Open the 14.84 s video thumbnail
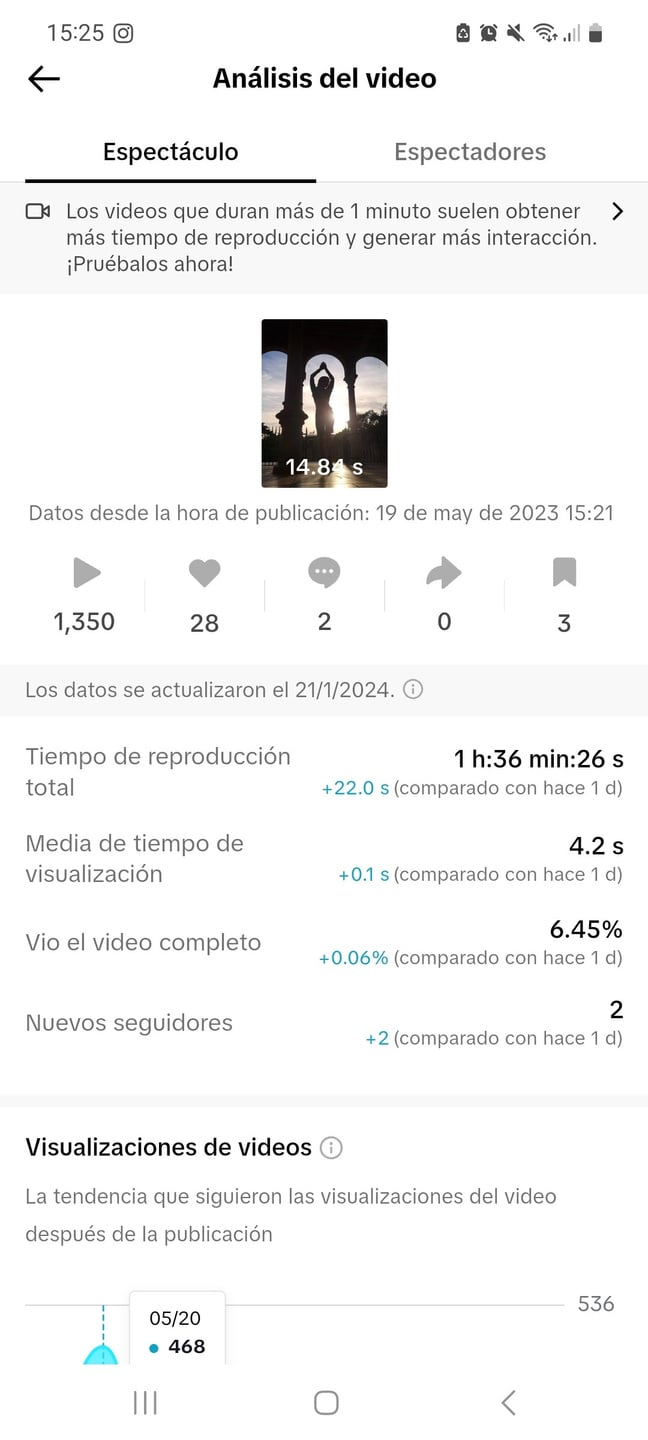Image resolution: width=648 pixels, height=1440 pixels. pos(324,403)
